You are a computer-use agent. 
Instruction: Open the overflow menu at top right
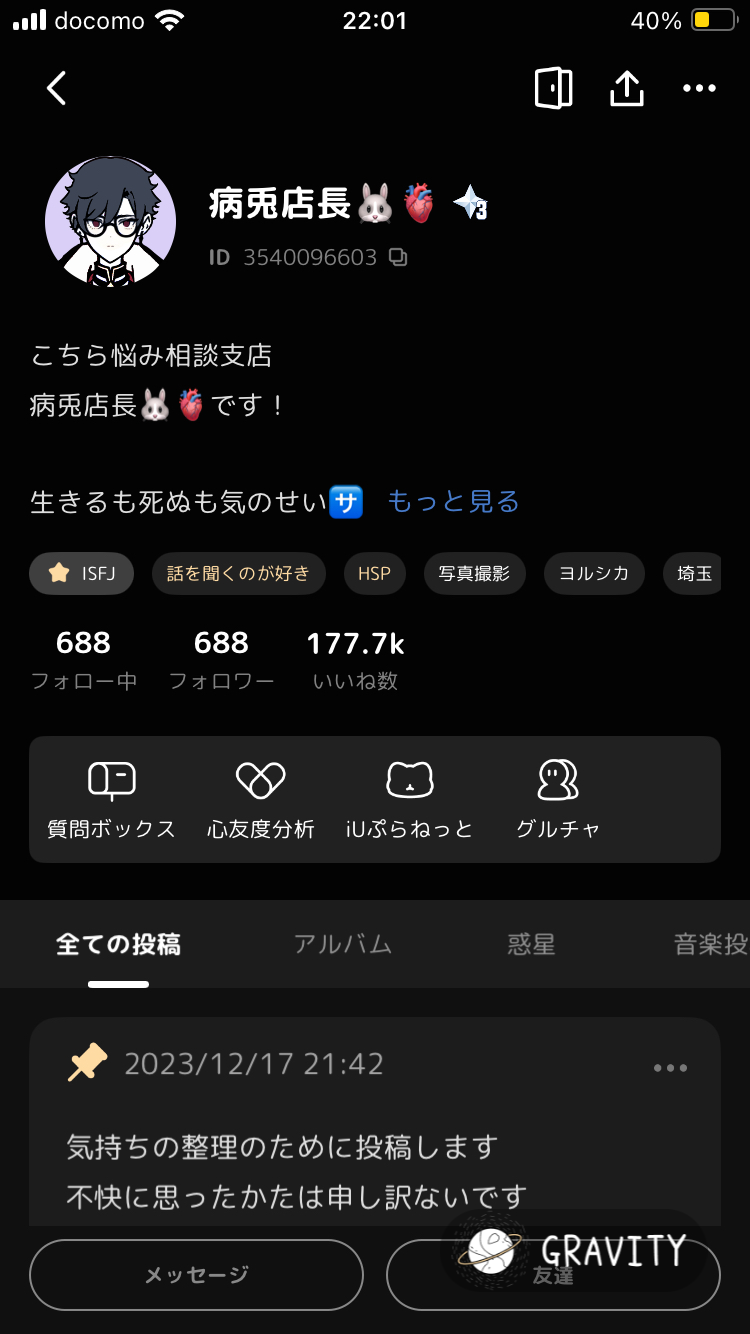(x=699, y=88)
